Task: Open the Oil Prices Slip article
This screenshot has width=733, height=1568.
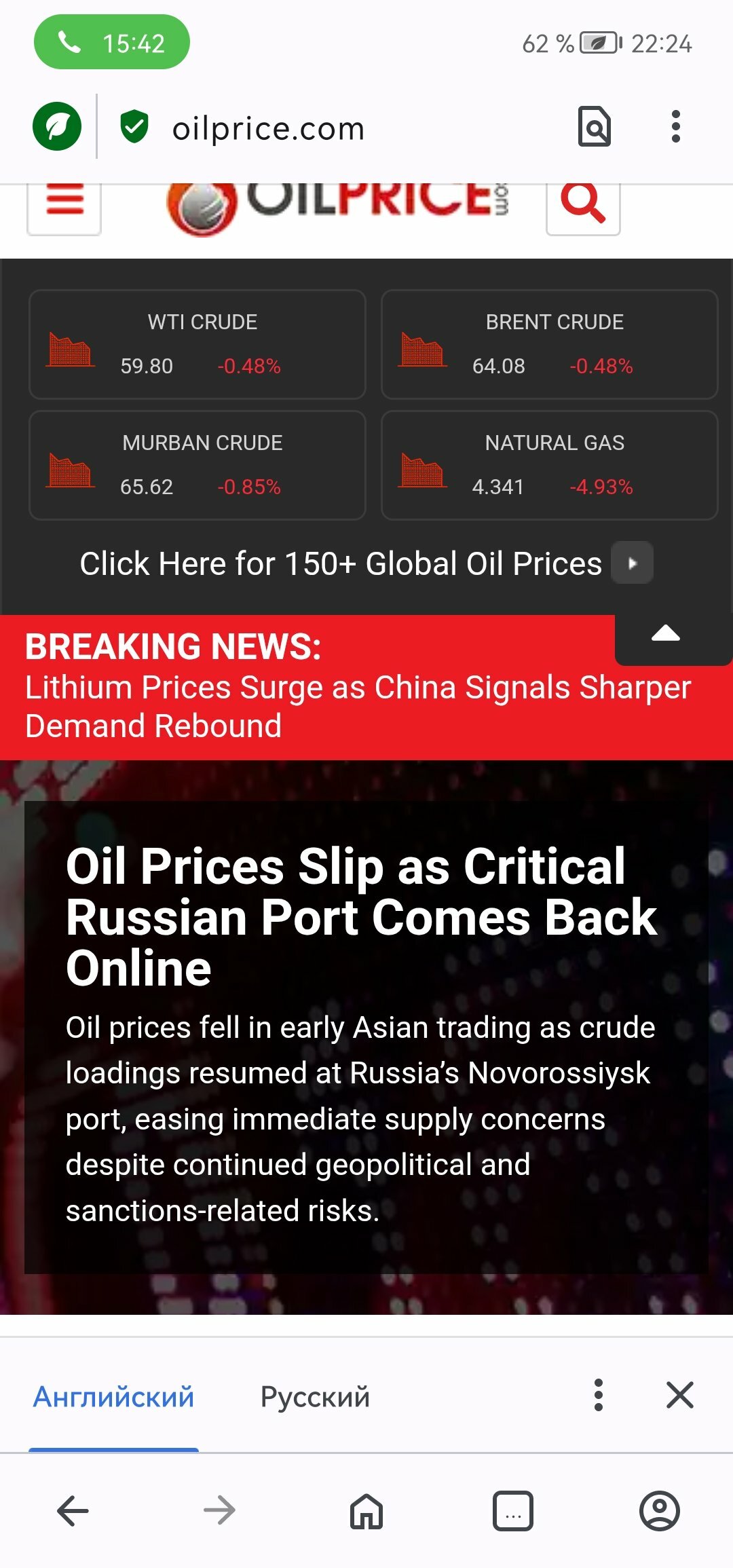Action: click(x=361, y=916)
